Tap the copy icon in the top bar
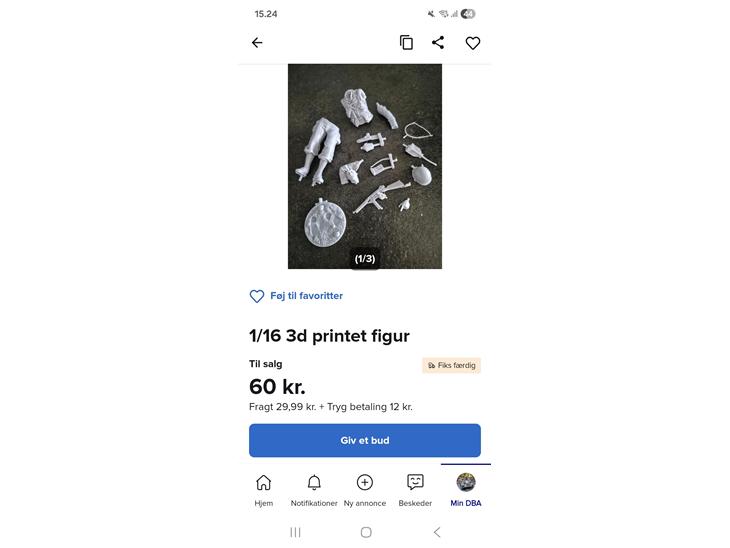Viewport: 730px width, 548px height. pyautogui.click(x=406, y=42)
